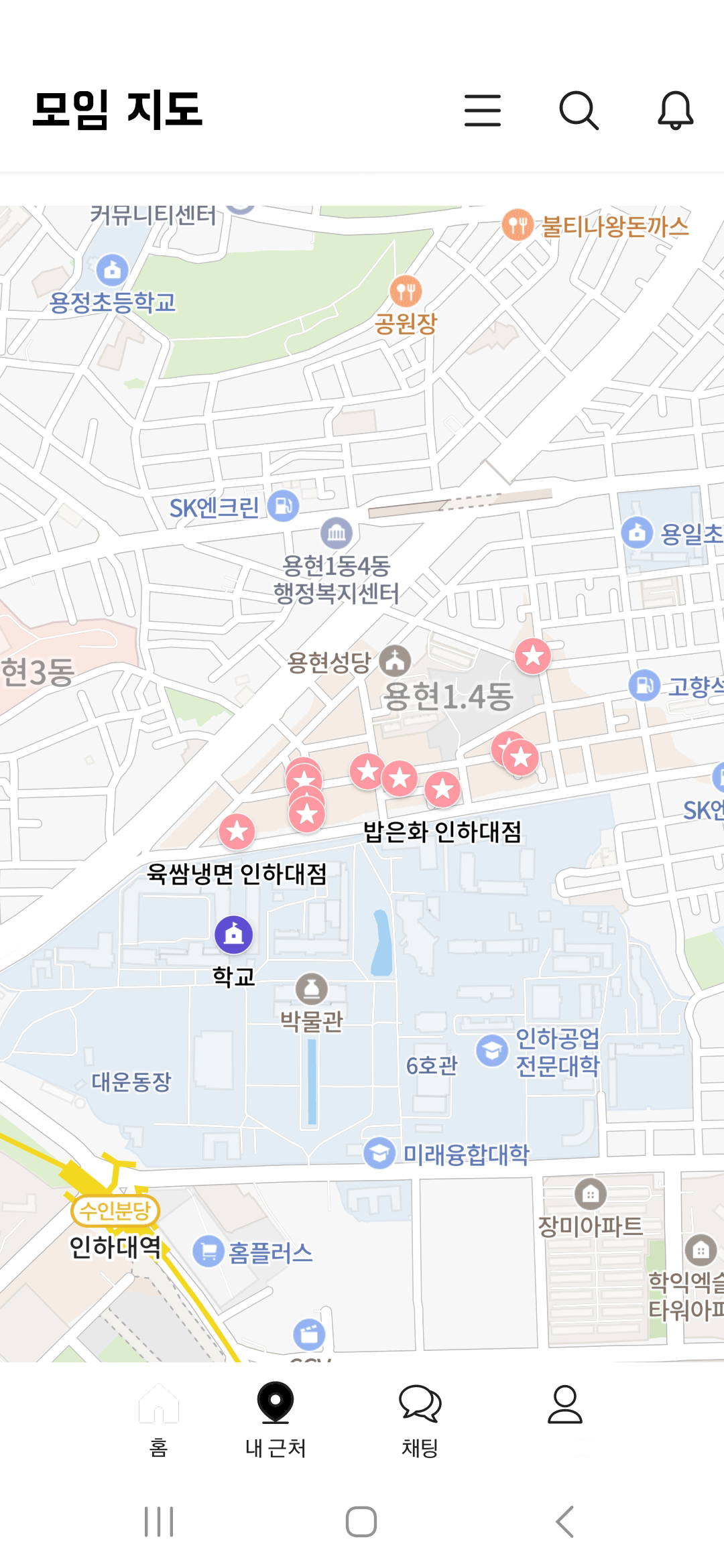Open the notifications bell
The height and width of the screenshot is (1568, 724).
[675, 111]
